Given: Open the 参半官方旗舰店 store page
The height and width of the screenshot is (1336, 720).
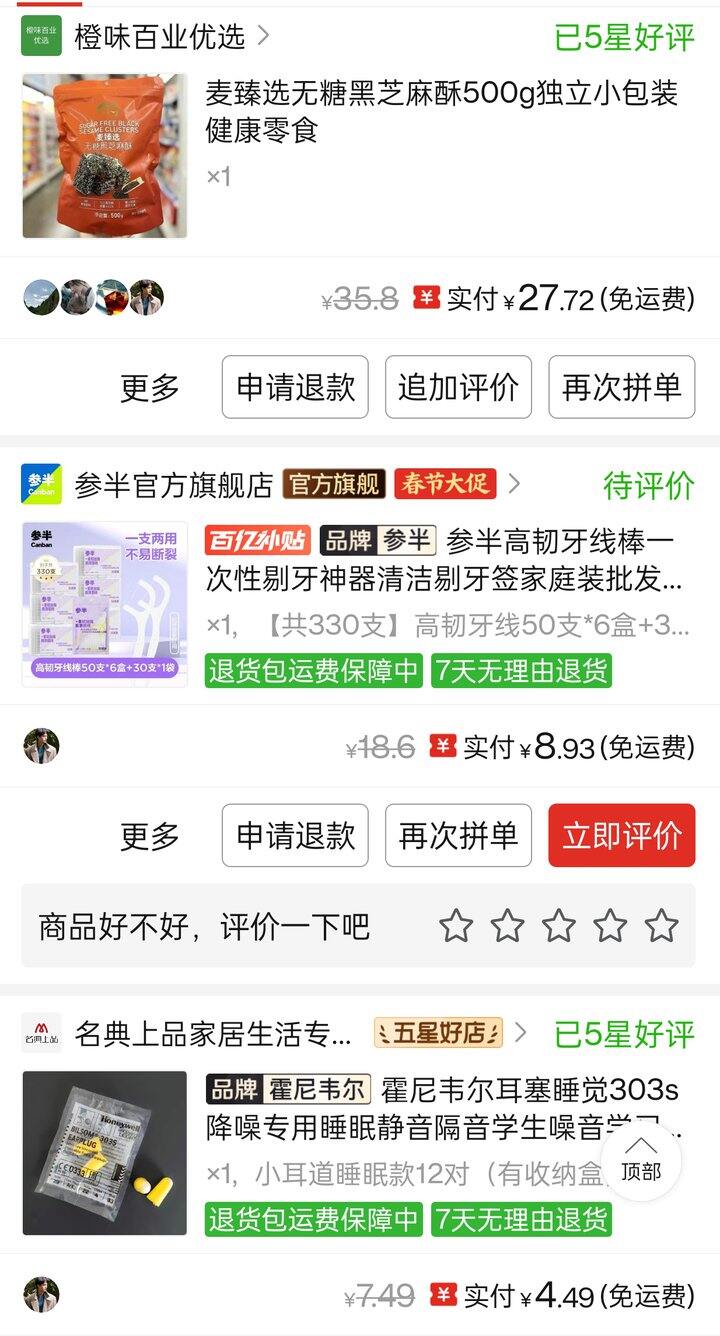Looking at the screenshot, I should click(x=173, y=485).
